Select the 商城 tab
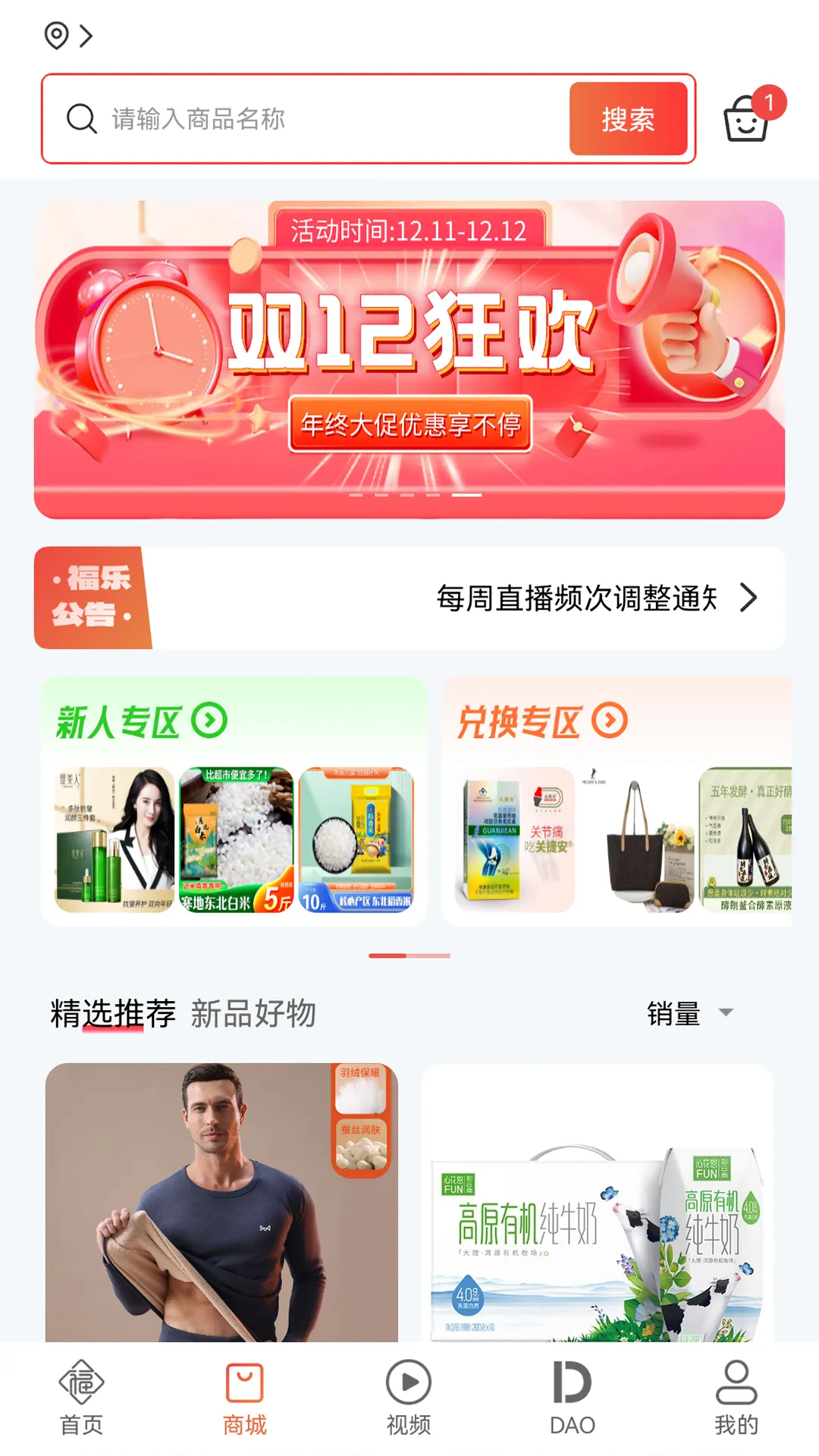The width and height of the screenshot is (819, 1456). (x=245, y=1397)
